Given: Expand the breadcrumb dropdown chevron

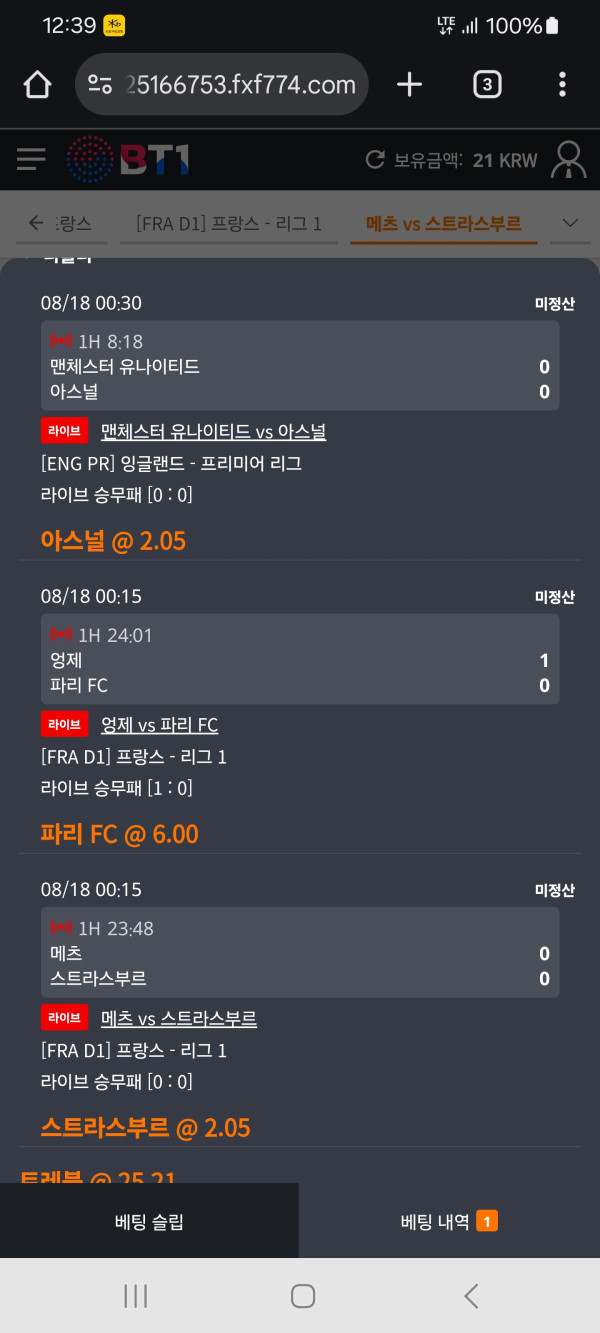Looking at the screenshot, I should pos(571,223).
